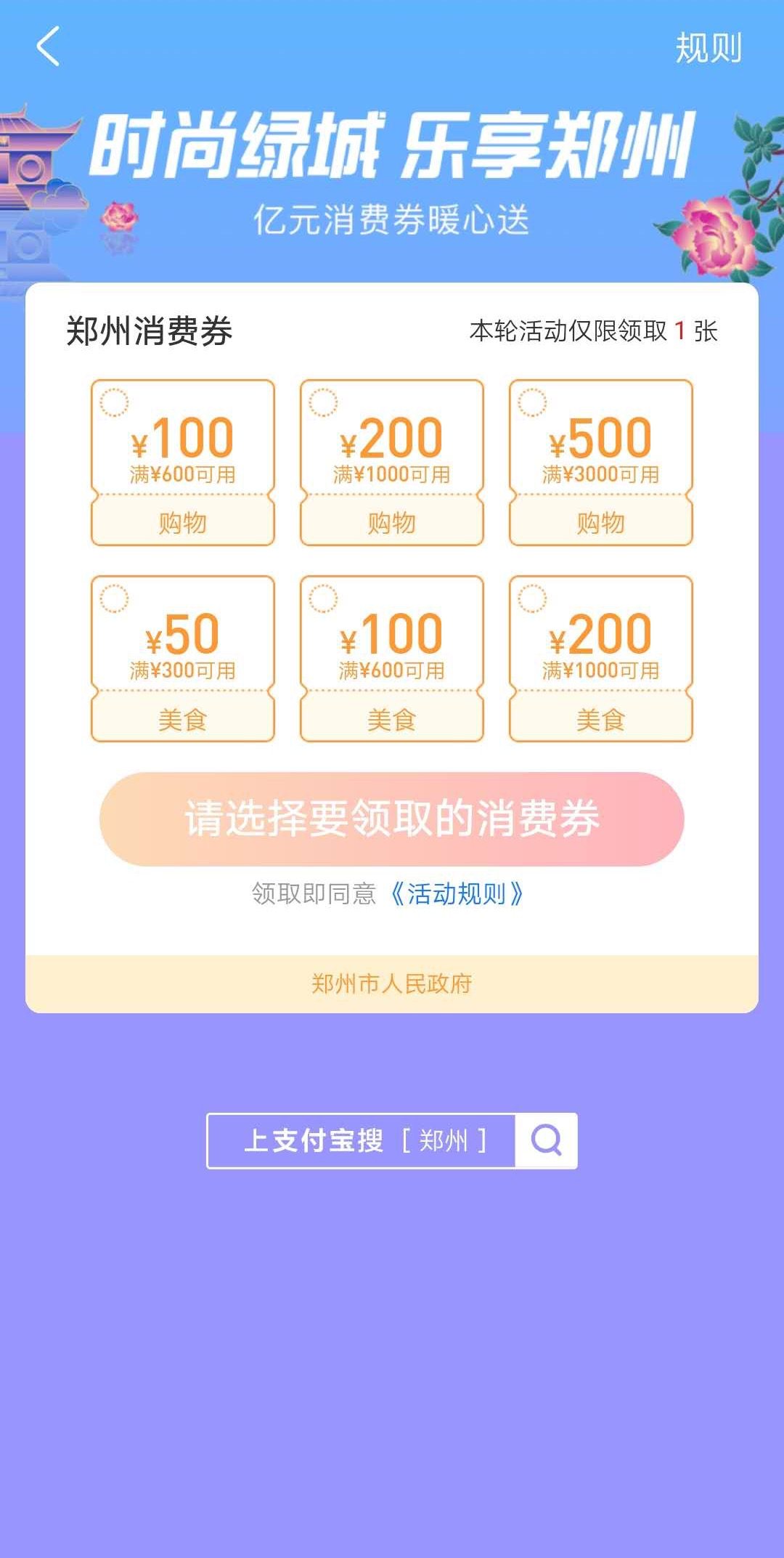Viewport: 784px width, 1558px height.
Task: Select the ¥200 购物 coupon
Action: tap(392, 462)
